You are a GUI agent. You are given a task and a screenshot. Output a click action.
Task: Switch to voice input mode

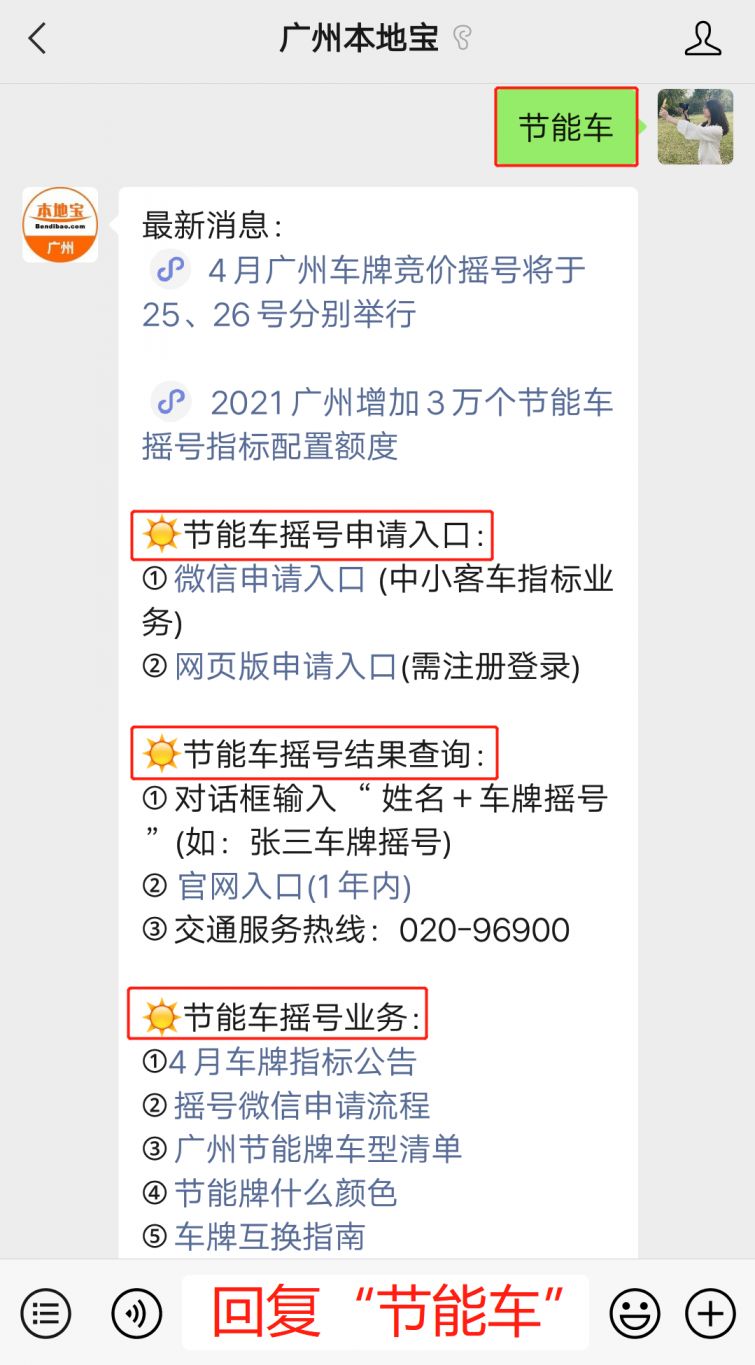[137, 1313]
